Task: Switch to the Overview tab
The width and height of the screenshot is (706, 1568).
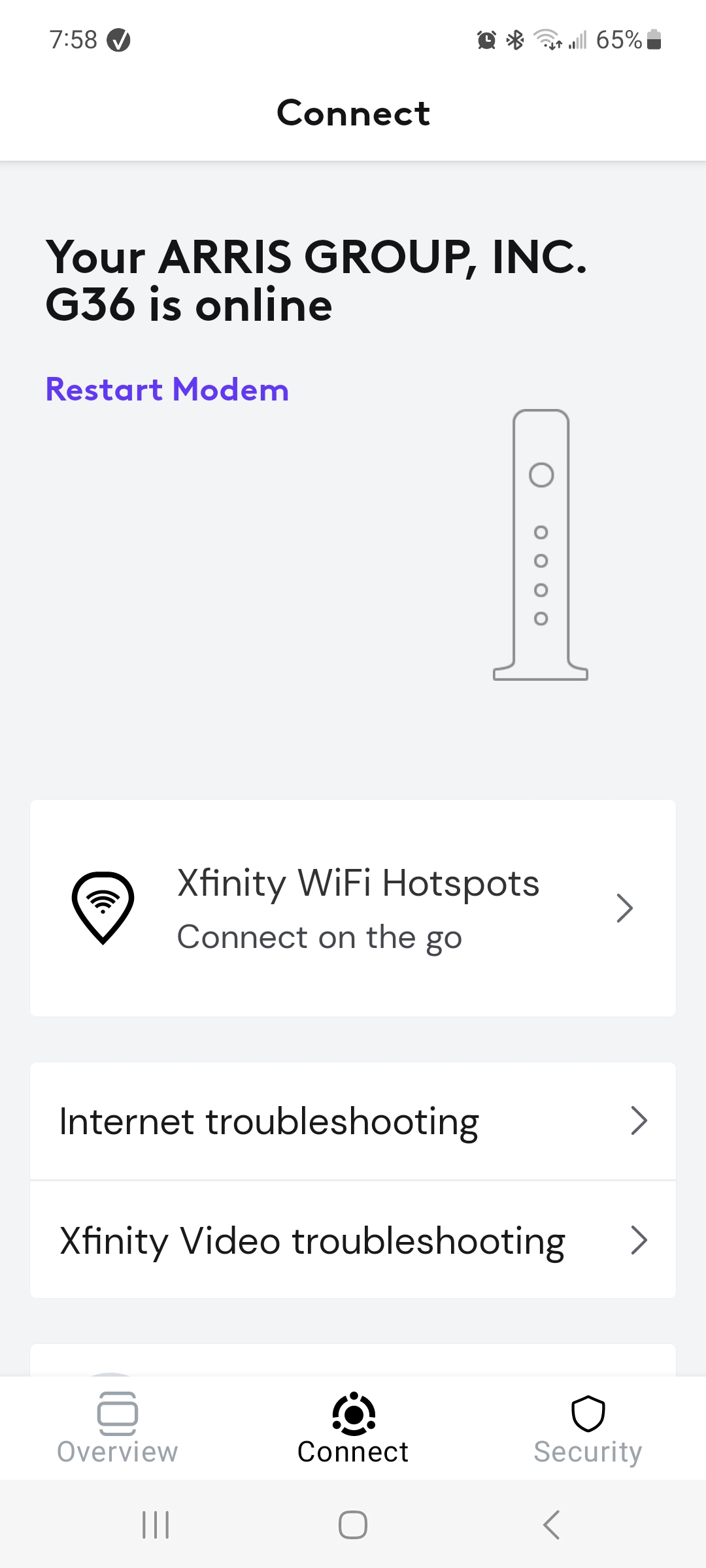Action: coord(118,1428)
